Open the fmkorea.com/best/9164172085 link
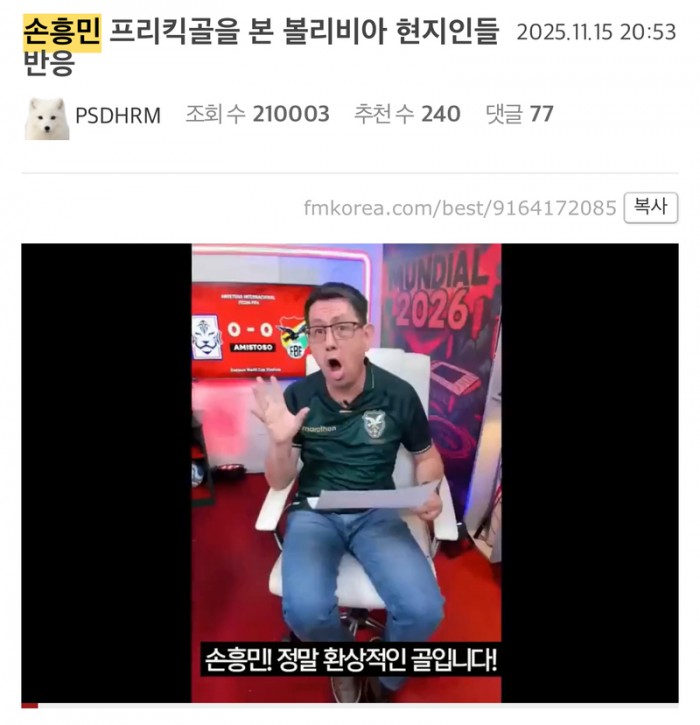This screenshot has width=700, height=725. click(x=460, y=208)
